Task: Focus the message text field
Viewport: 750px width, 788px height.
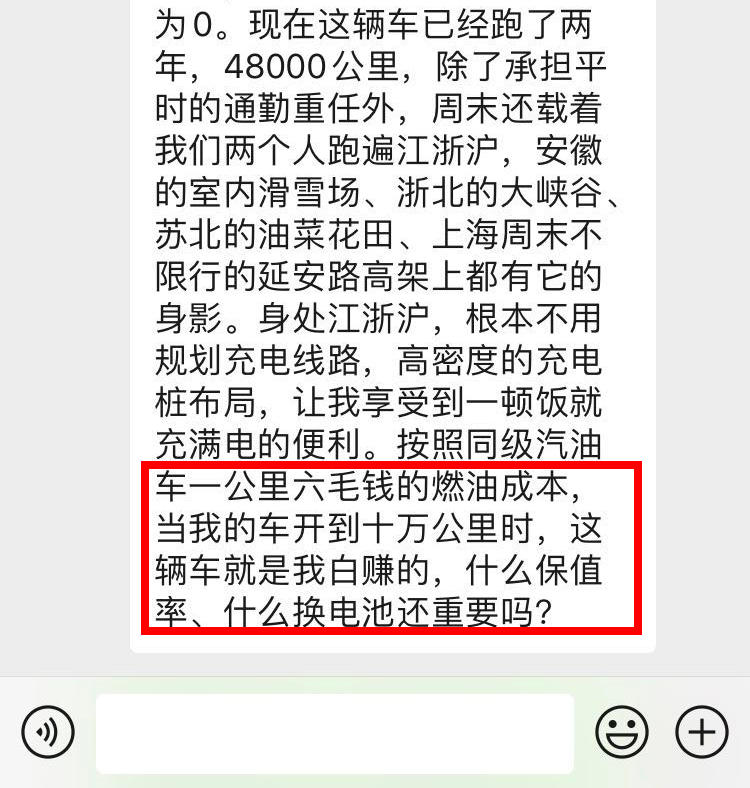Action: [x=335, y=733]
